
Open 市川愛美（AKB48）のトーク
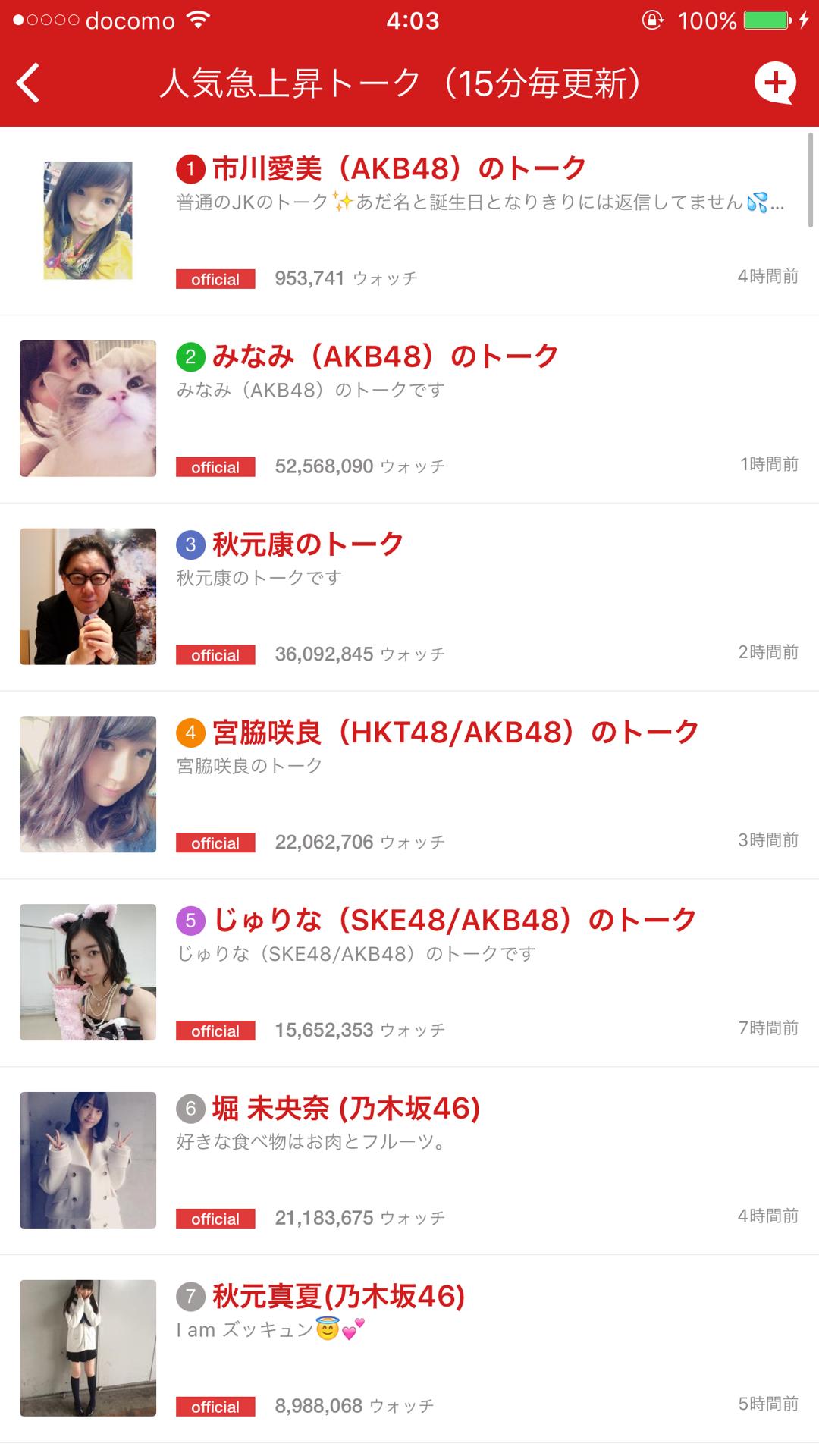coord(399,168)
